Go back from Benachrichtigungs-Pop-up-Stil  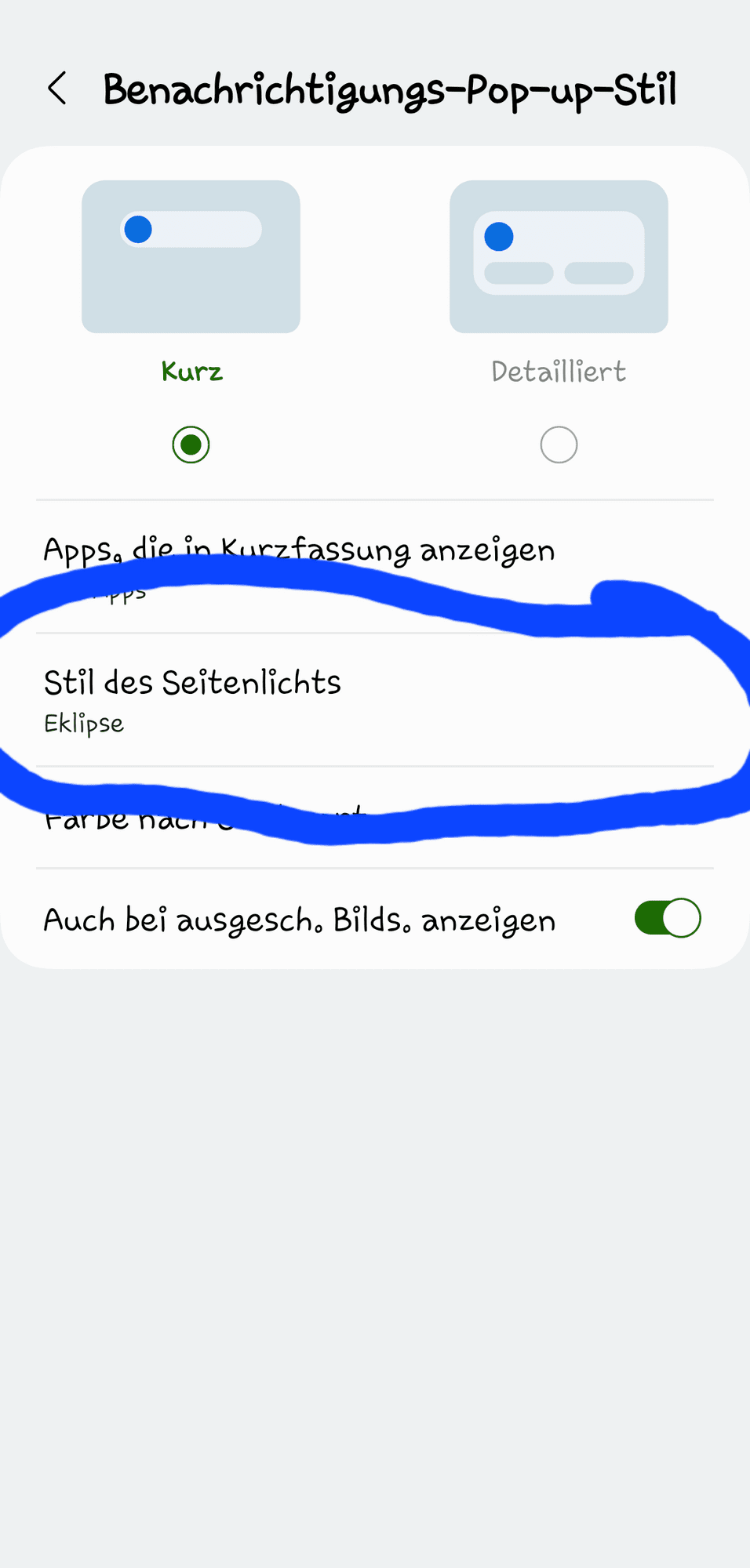[x=57, y=89]
